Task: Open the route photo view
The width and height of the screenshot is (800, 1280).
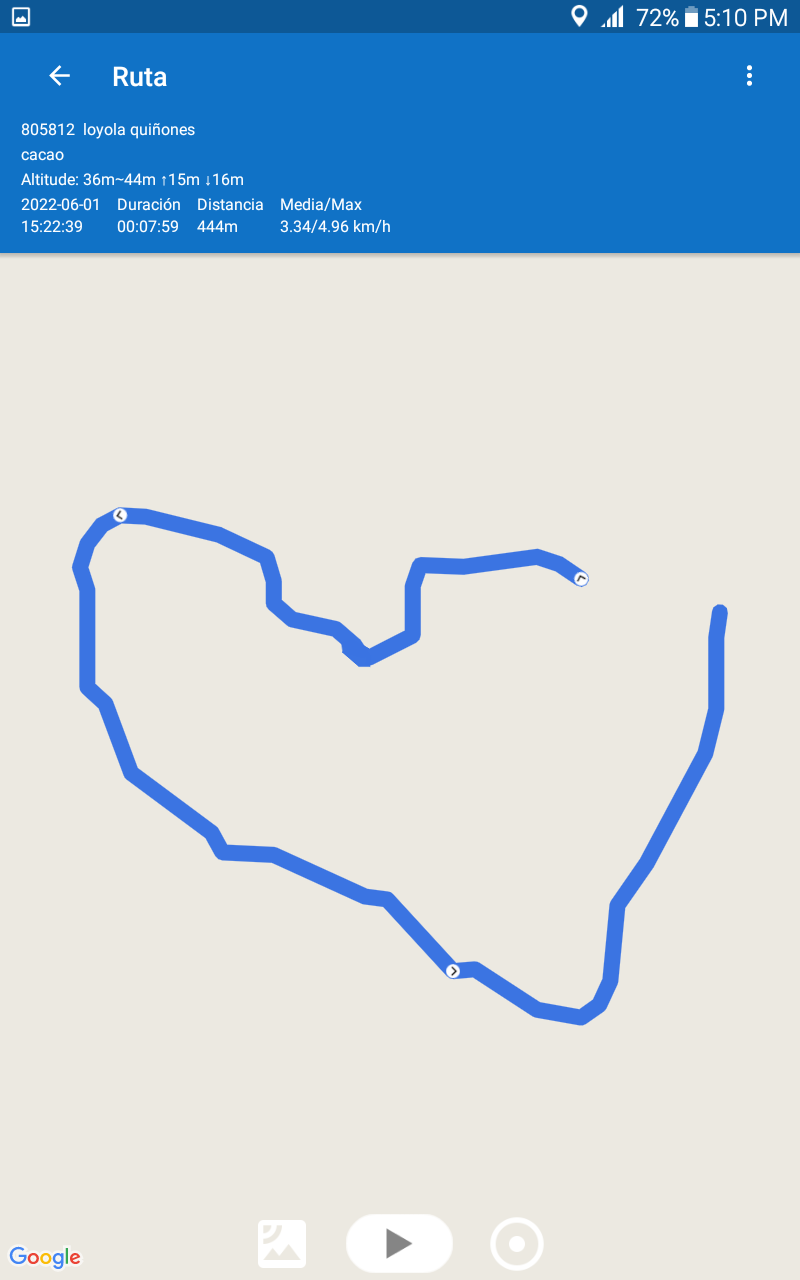Action: (x=282, y=1244)
